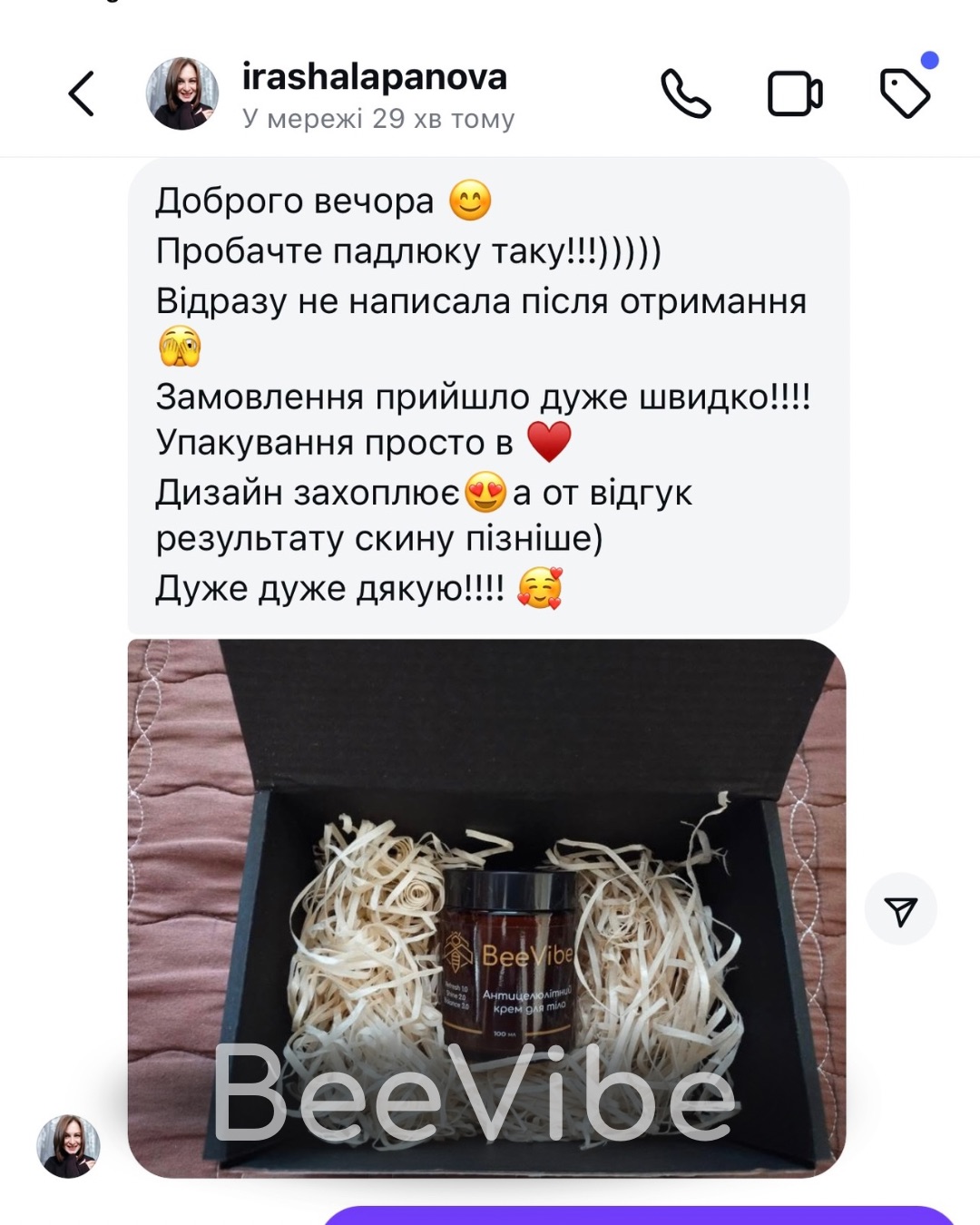The height and width of the screenshot is (1225, 980).
Task: Open irashalapanova's profile from the header
Action: click(374, 79)
